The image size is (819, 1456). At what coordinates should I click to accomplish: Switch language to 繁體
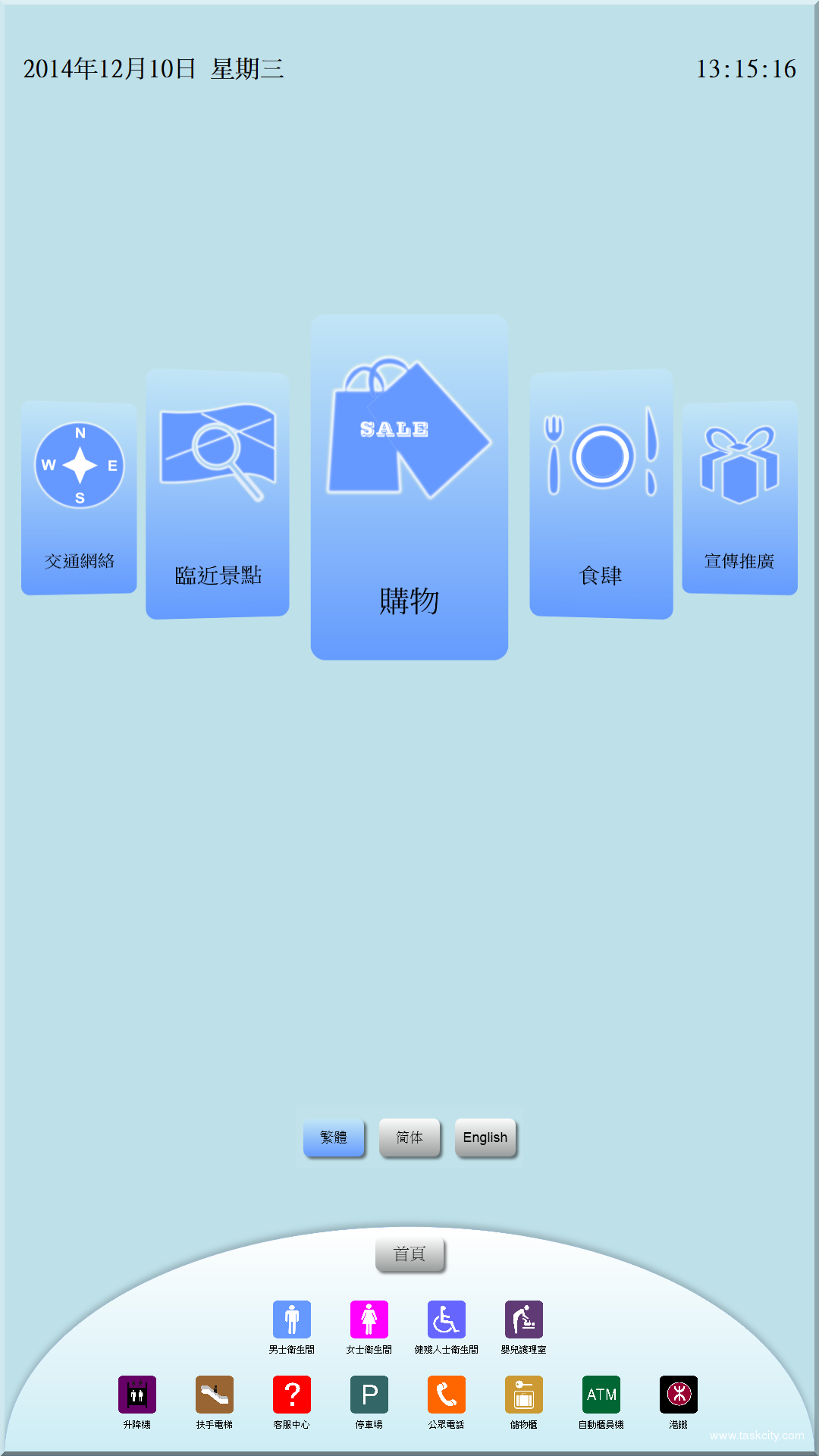(334, 1137)
